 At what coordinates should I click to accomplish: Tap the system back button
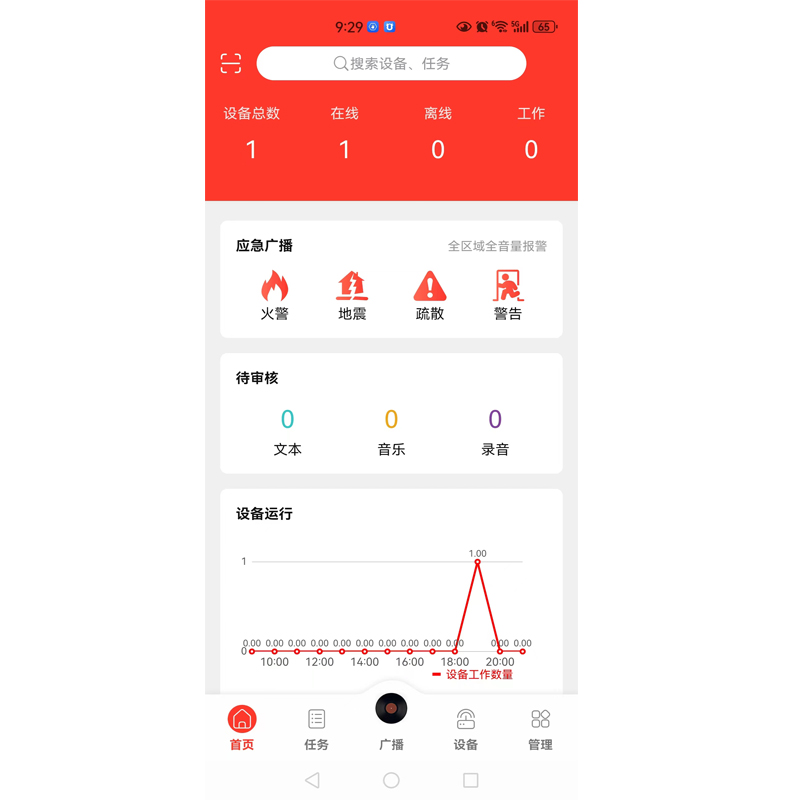(312, 780)
